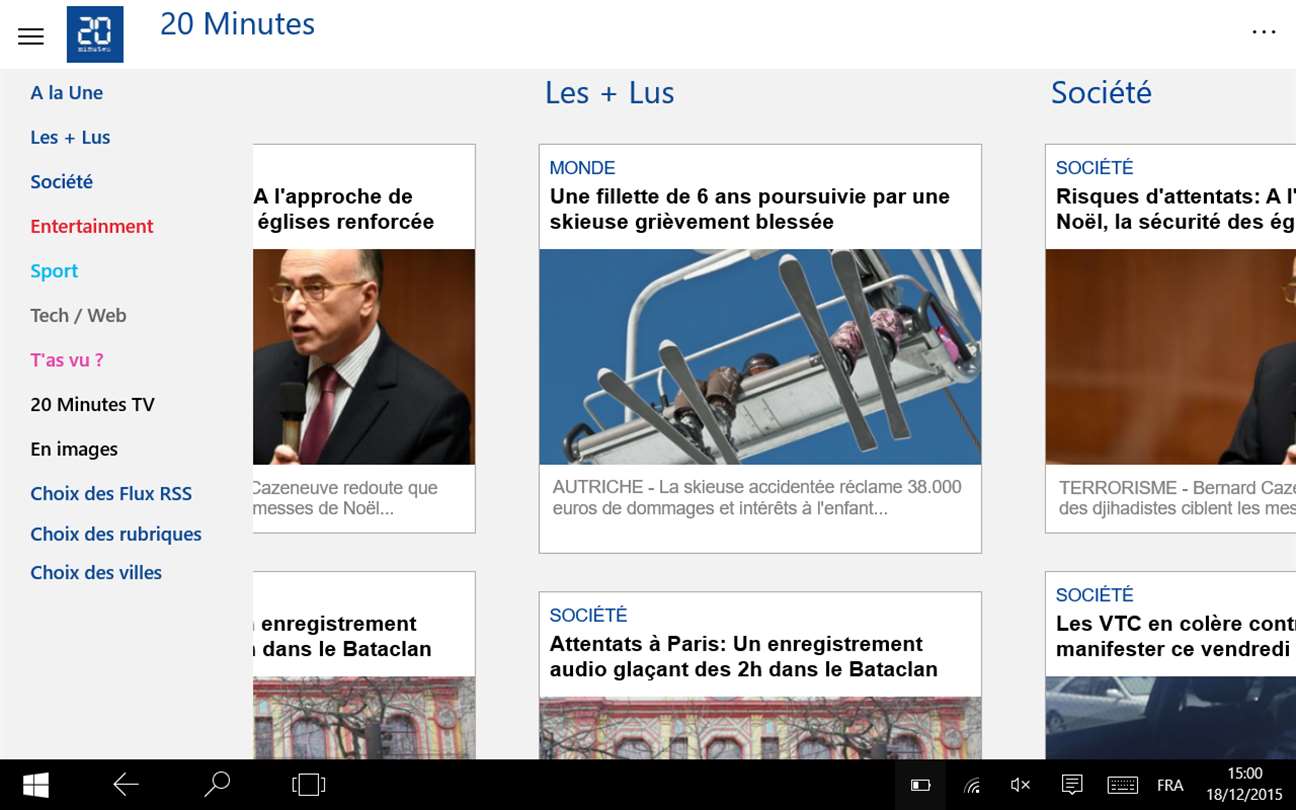The width and height of the screenshot is (1296, 810).
Task: Open the Société category in sidebar
Action: click(61, 182)
